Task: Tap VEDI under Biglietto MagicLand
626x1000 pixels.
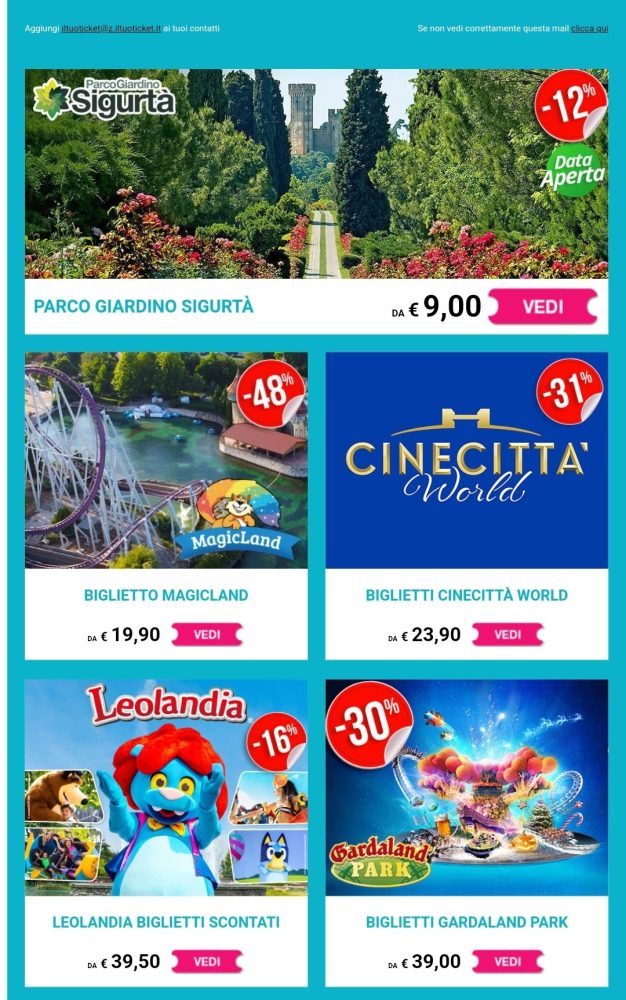Action: tap(207, 634)
